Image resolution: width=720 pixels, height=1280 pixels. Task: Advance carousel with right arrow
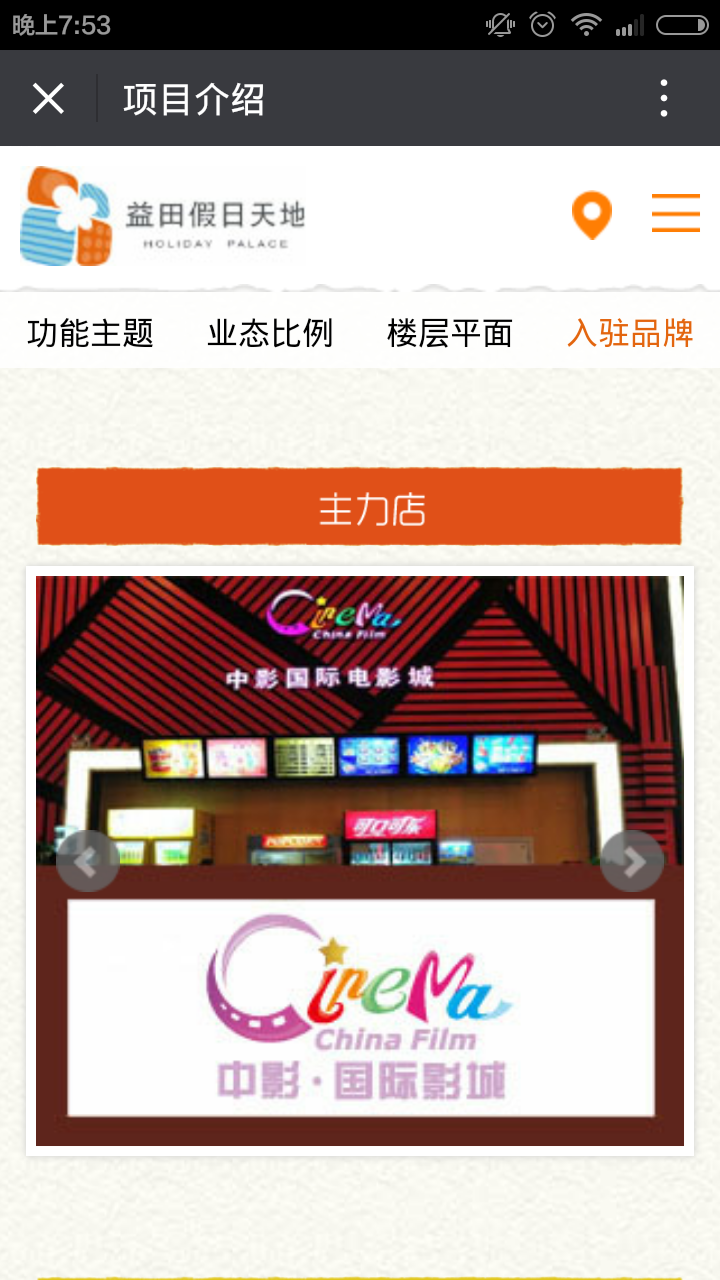[x=631, y=860]
